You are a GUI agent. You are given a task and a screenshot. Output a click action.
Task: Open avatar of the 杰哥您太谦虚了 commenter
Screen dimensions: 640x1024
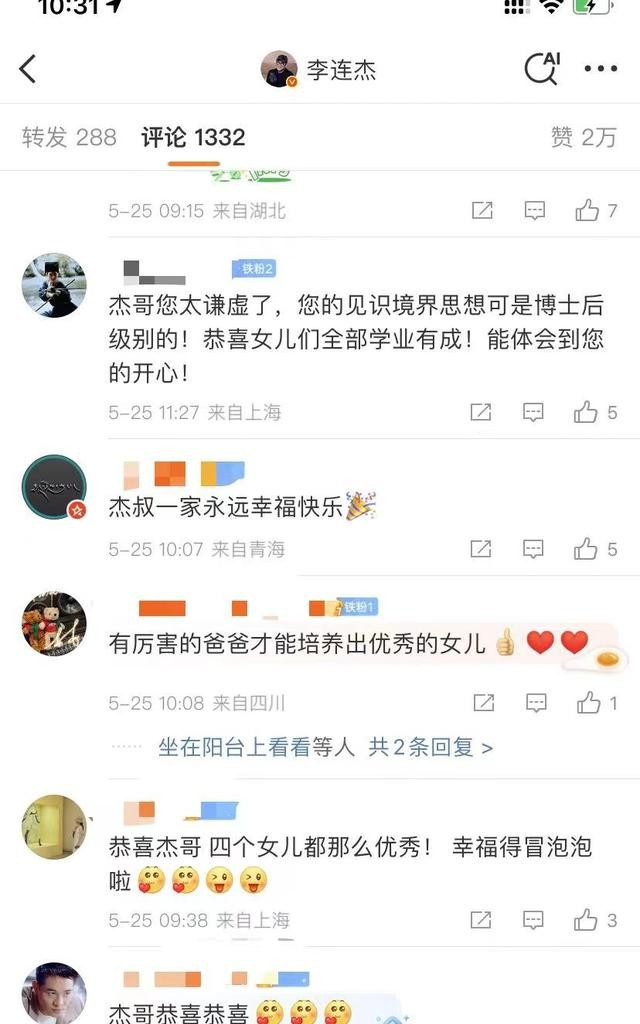(54, 285)
